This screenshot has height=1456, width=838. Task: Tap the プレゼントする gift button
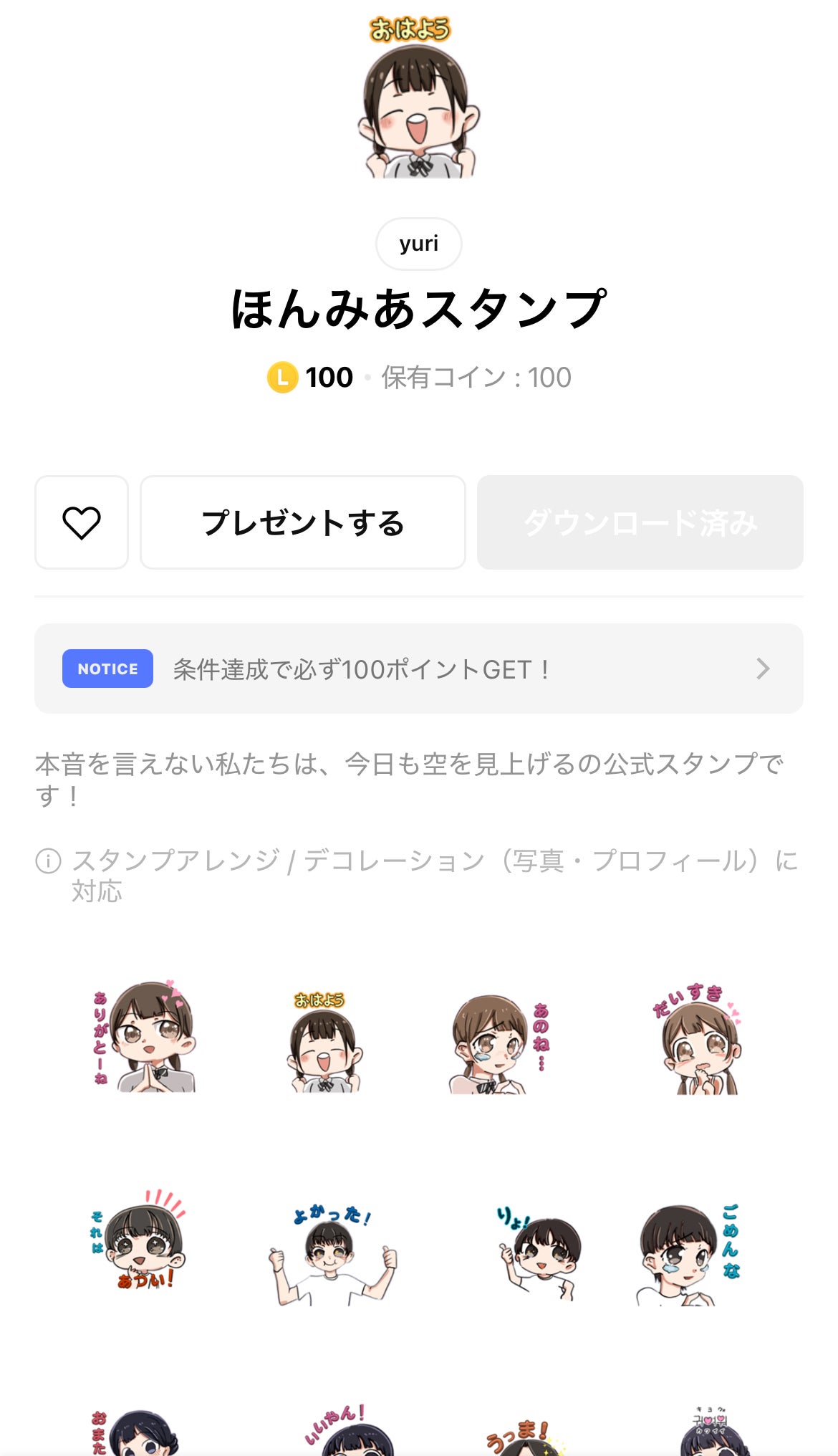(x=302, y=522)
